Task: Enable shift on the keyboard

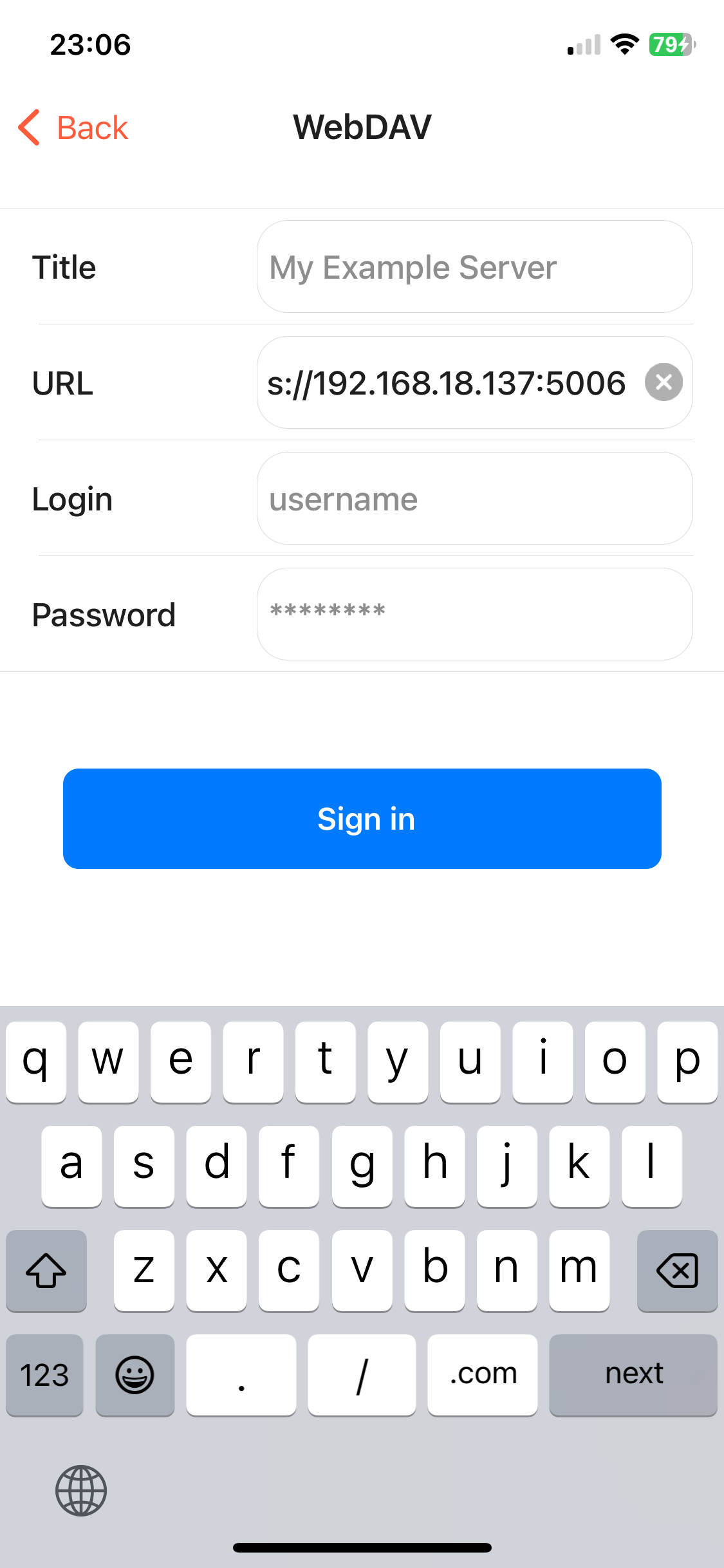Action: [x=46, y=1271]
